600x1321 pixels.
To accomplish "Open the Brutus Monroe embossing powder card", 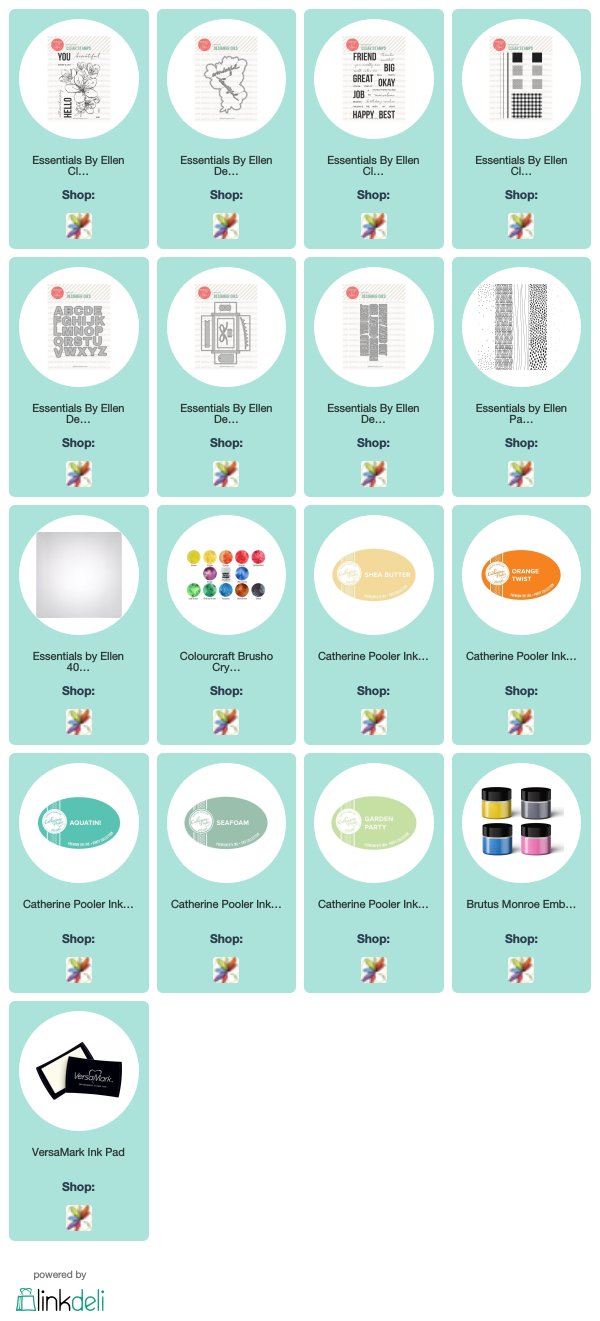I will (x=522, y=872).
